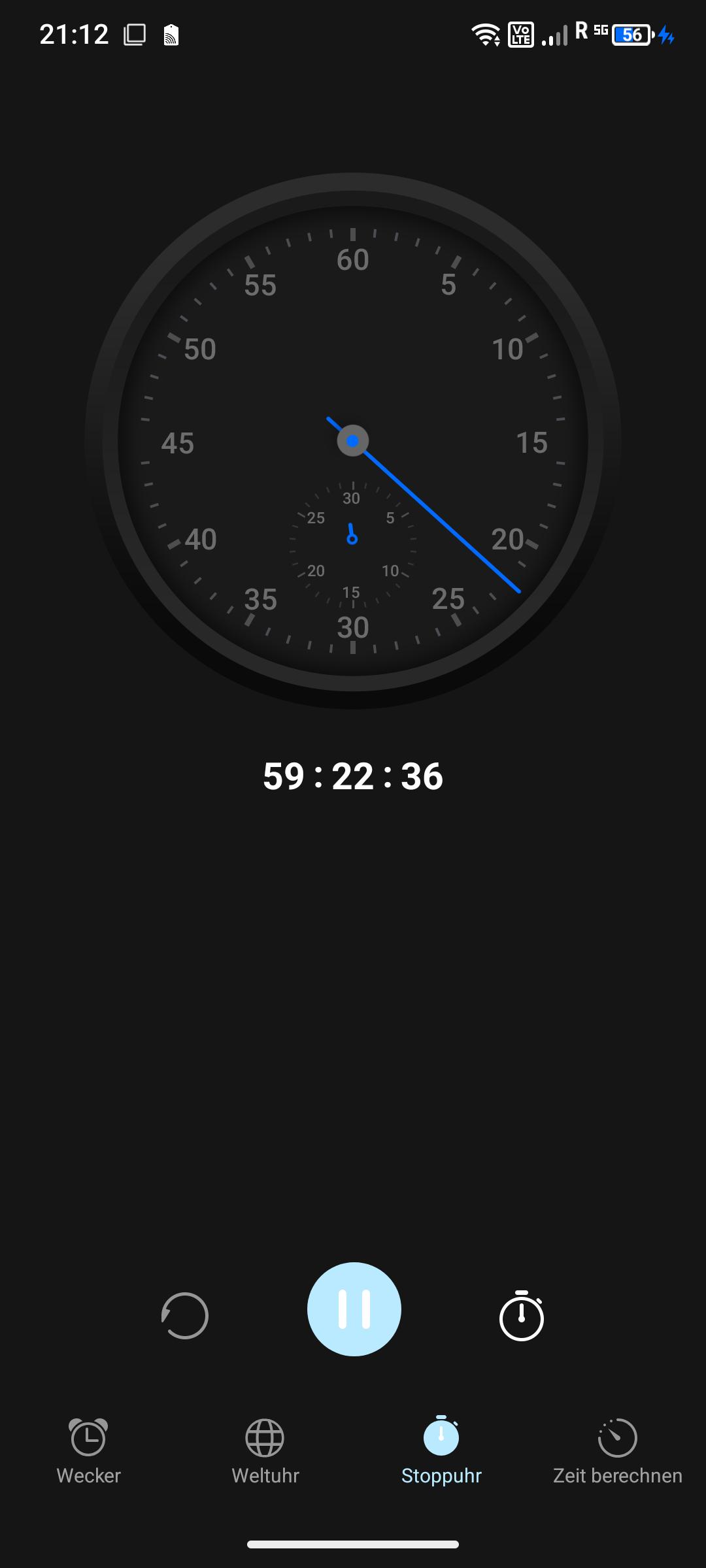Image resolution: width=706 pixels, height=1568 pixels.
Task: Switch to the Wecker tab
Action: [x=89, y=1450]
